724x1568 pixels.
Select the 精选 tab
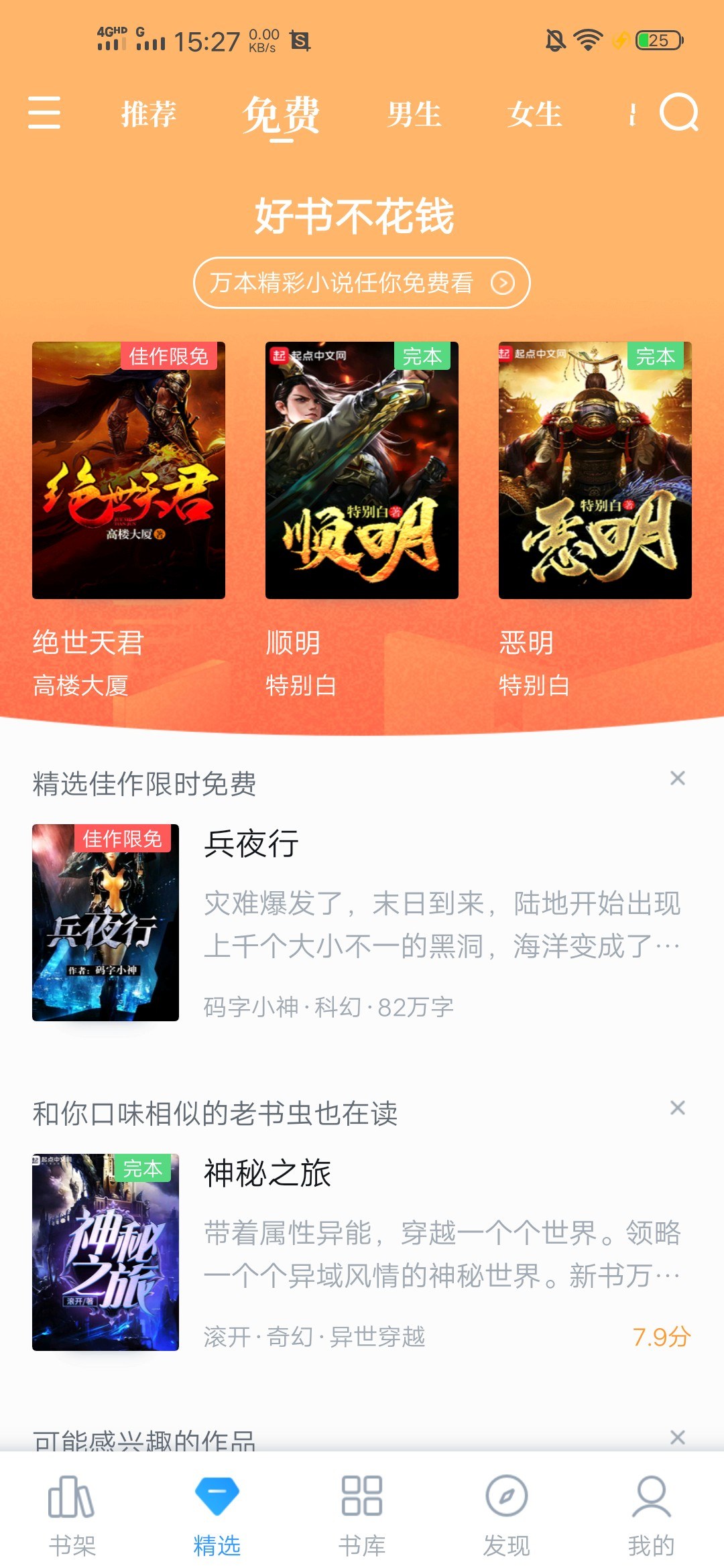coord(217,1516)
